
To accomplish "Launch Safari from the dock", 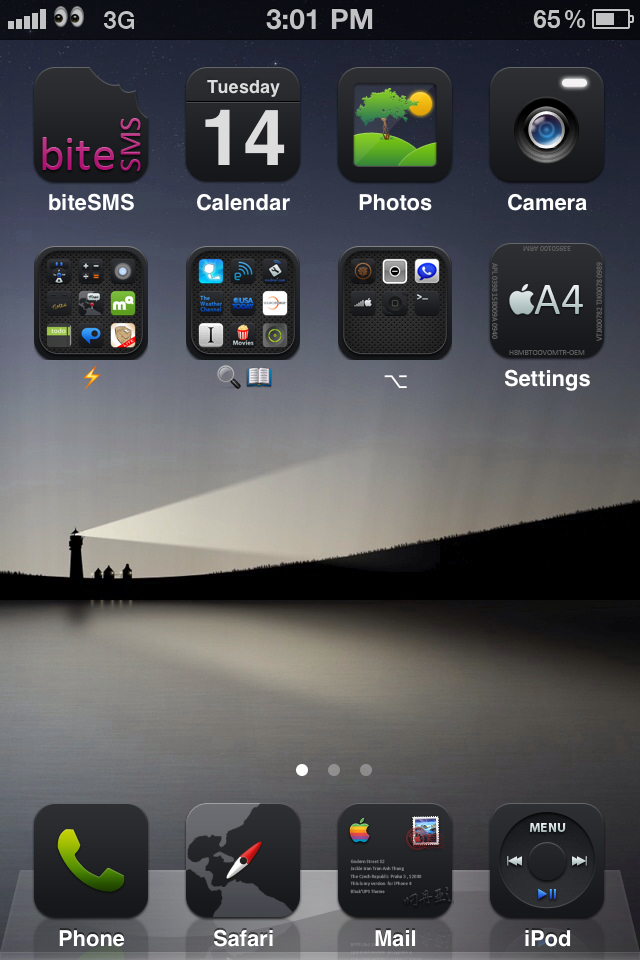I will [243, 861].
